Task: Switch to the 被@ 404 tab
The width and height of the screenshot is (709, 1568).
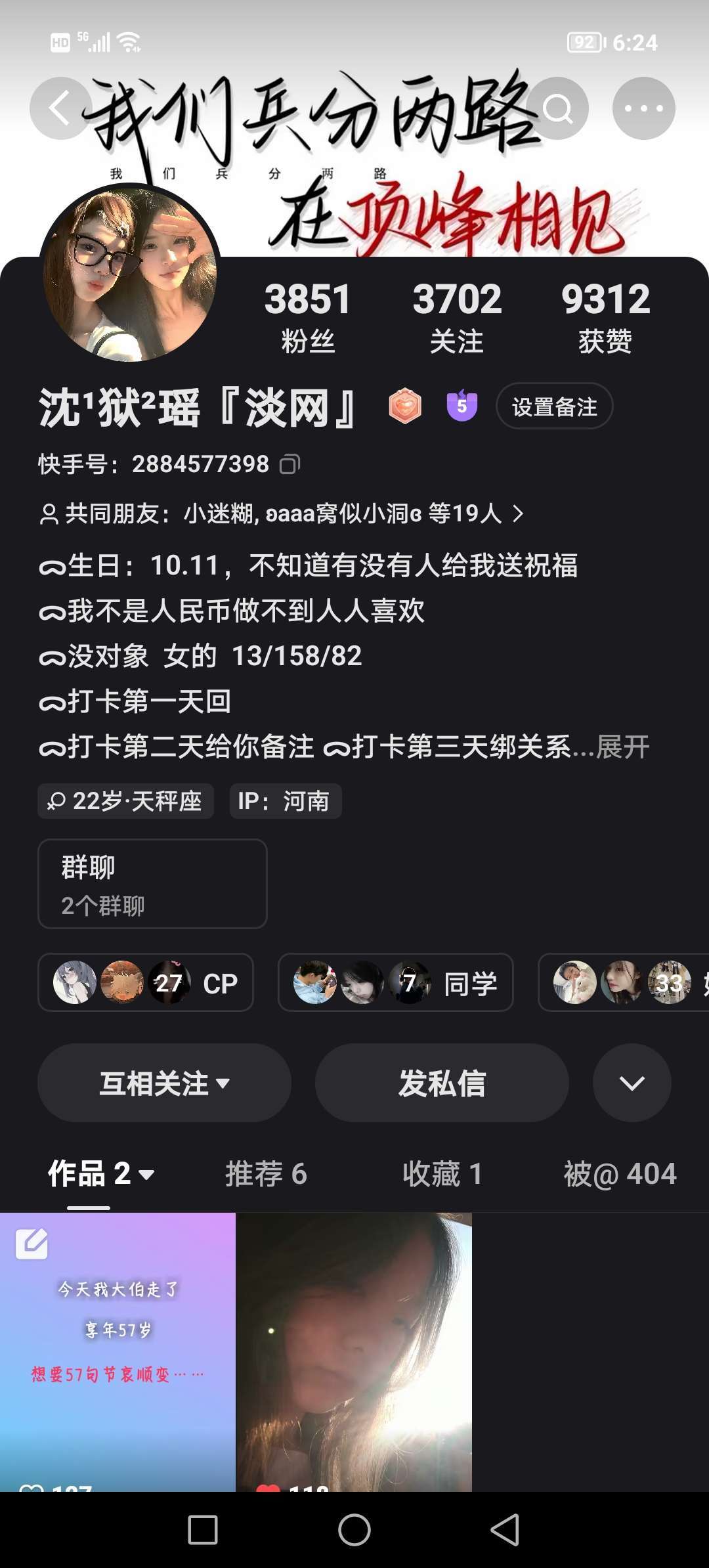Action: click(x=619, y=1174)
